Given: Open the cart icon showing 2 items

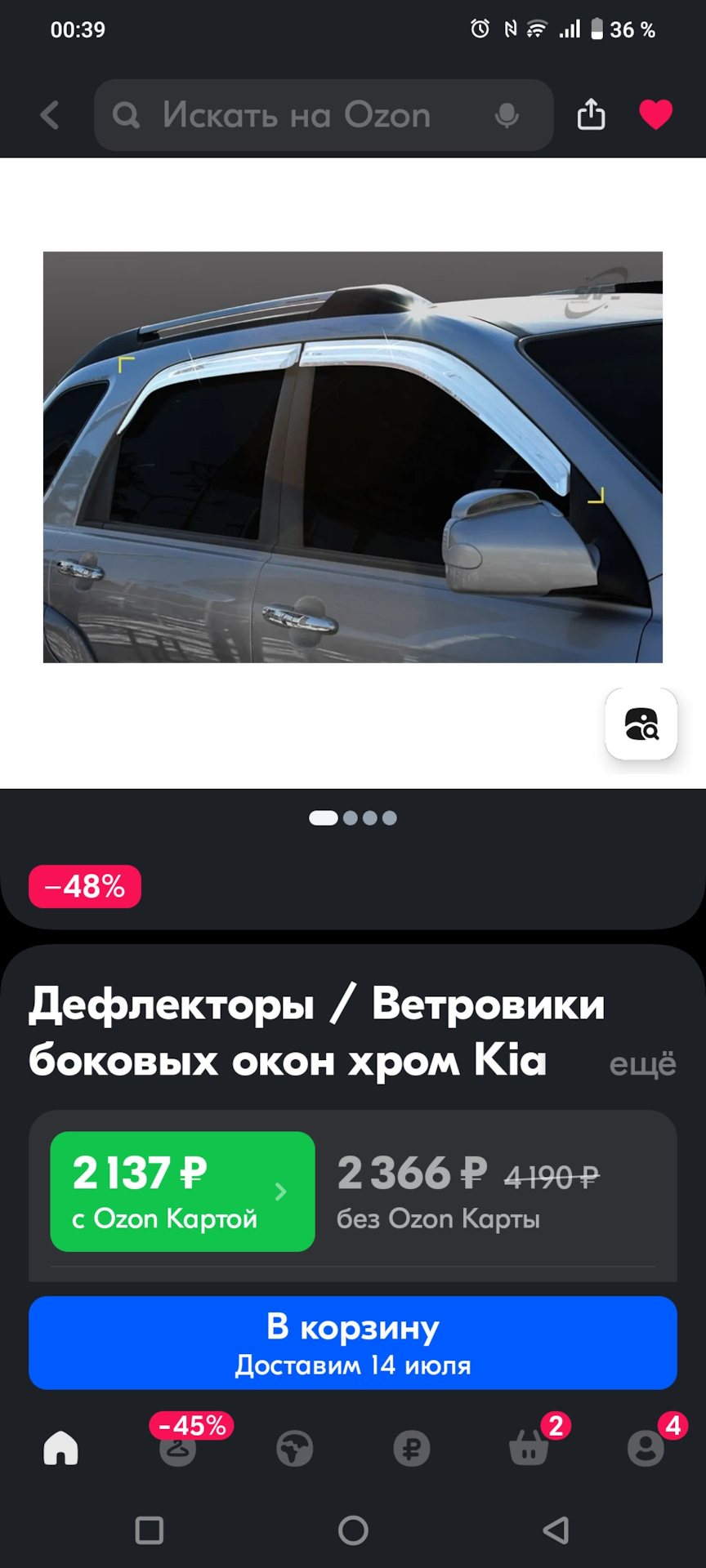Looking at the screenshot, I should [529, 1449].
